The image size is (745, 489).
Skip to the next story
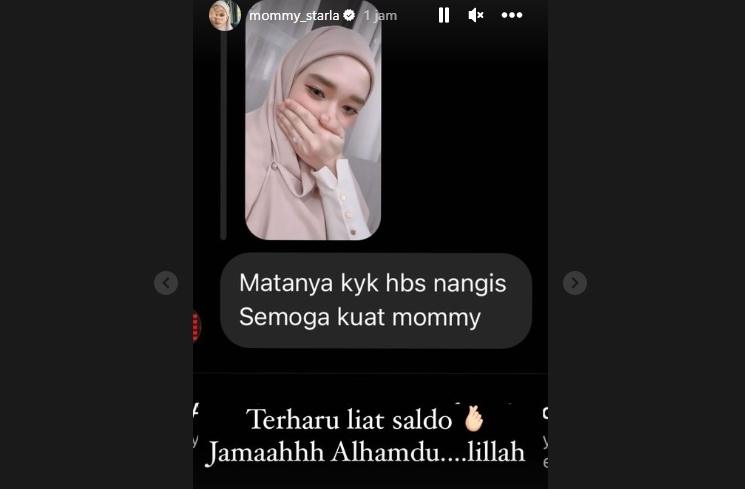(x=574, y=283)
